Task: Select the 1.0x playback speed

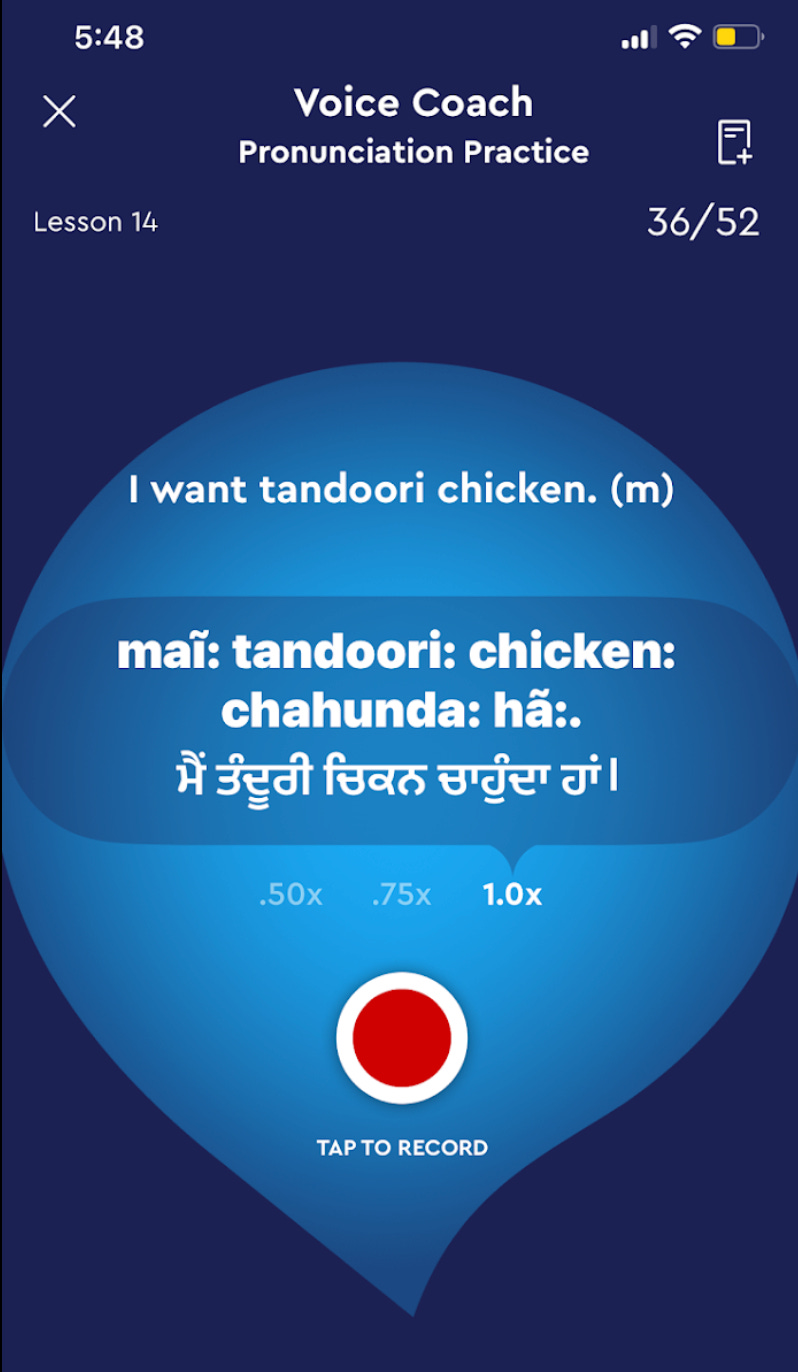Action: 512,895
